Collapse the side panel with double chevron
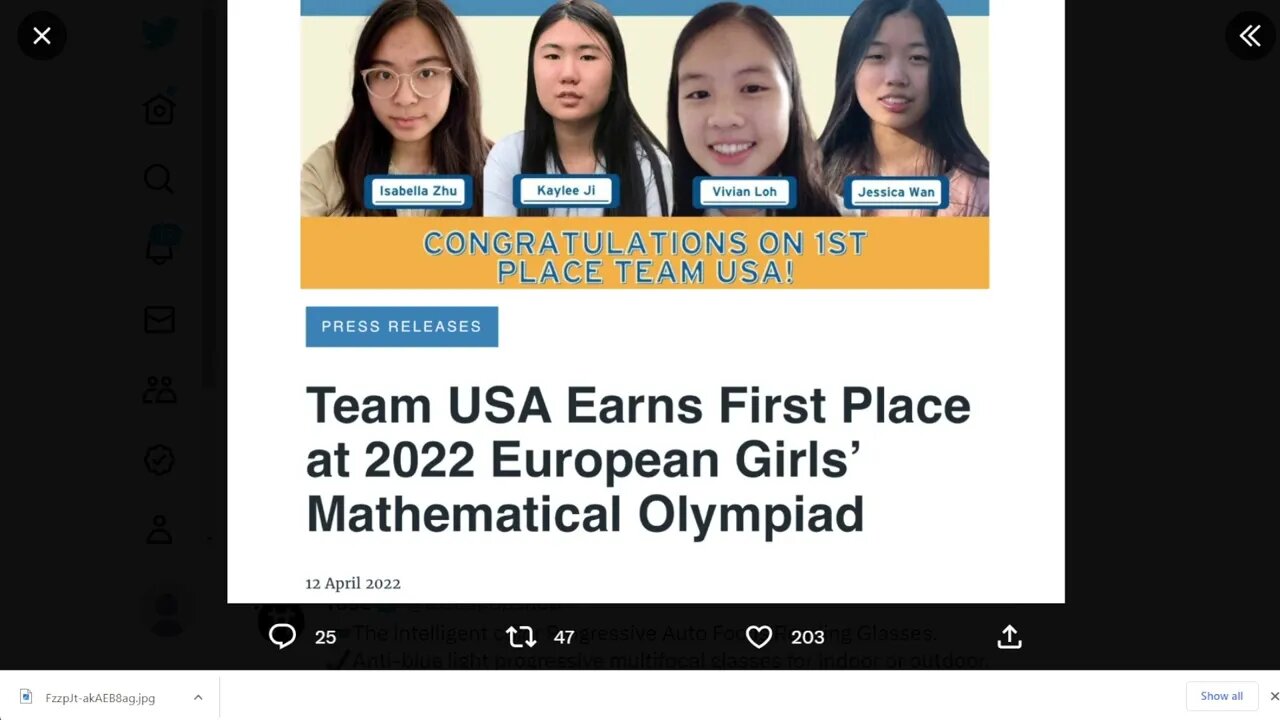1280x720 pixels. pyautogui.click(x=1250, y=36)
